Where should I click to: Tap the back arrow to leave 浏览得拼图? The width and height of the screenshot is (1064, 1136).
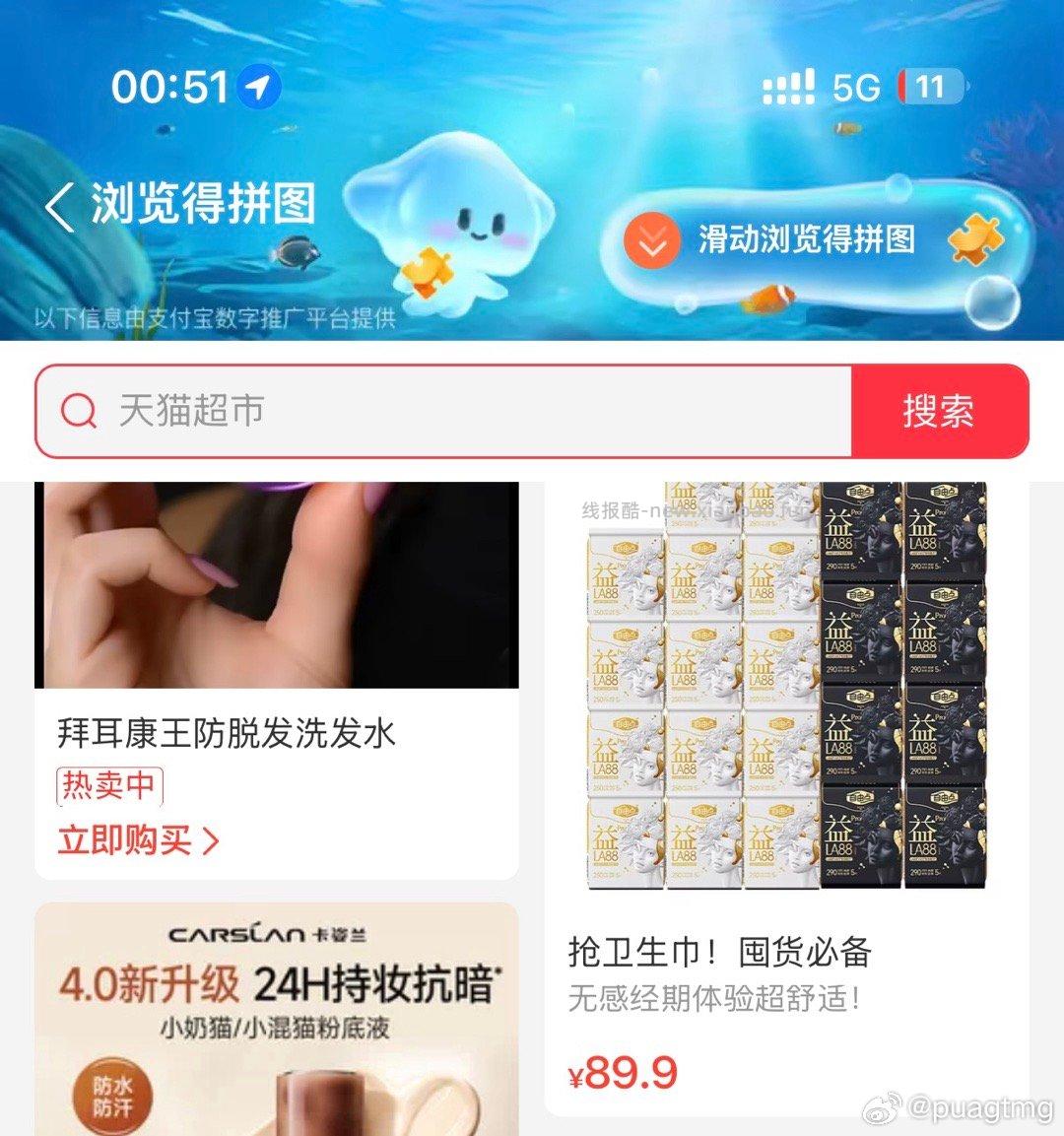coord(59,205)
